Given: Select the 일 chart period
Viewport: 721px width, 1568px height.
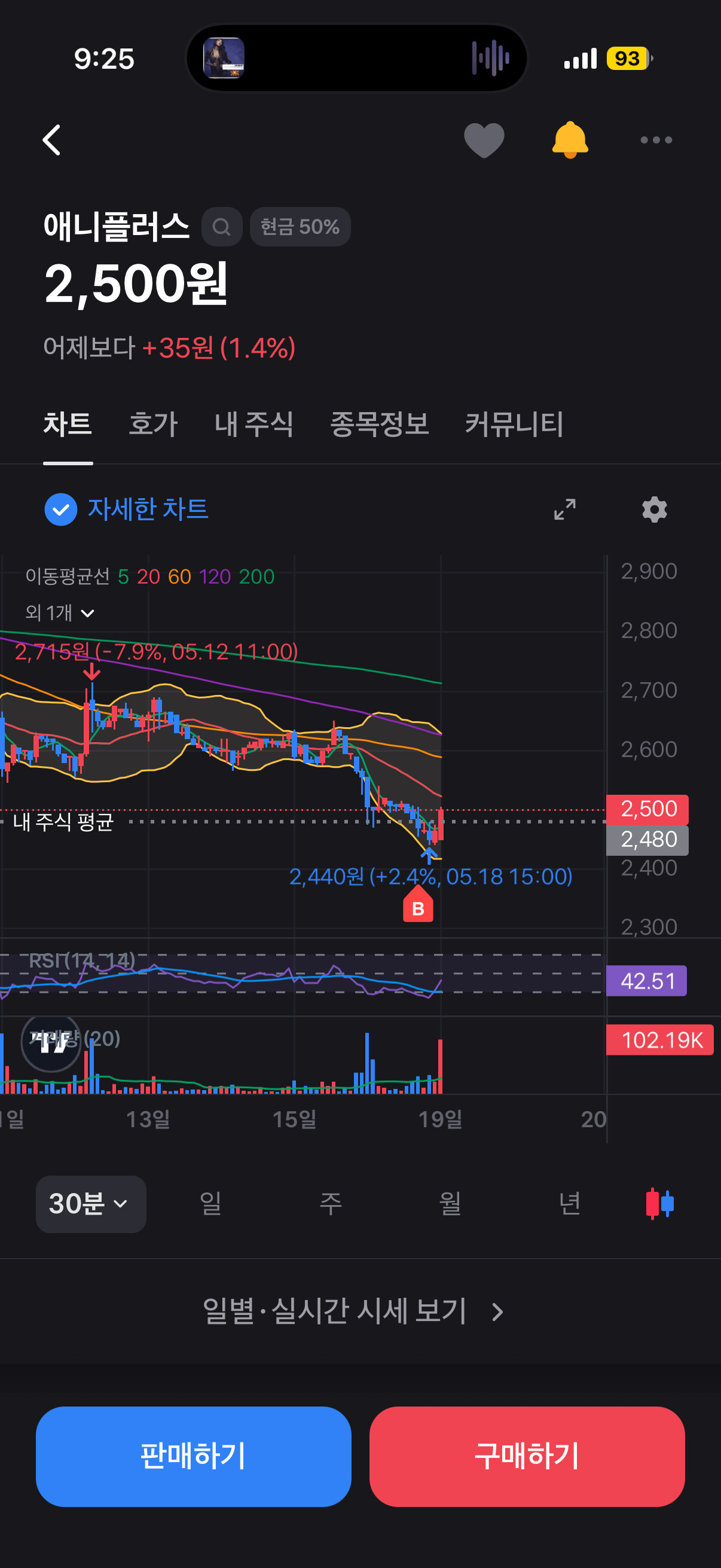Looking at the screenshot, I should coord(210,1203).
